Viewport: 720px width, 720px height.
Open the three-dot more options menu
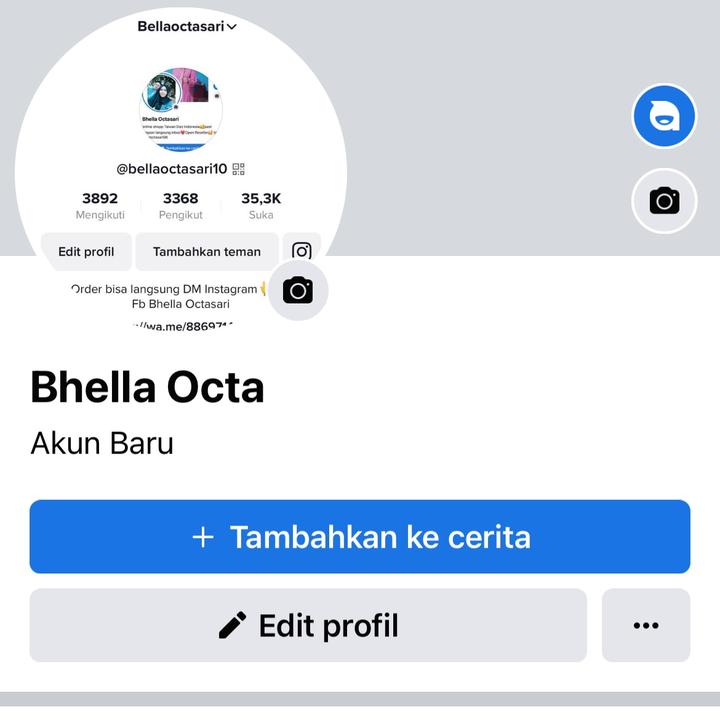[x=646, y=626]
